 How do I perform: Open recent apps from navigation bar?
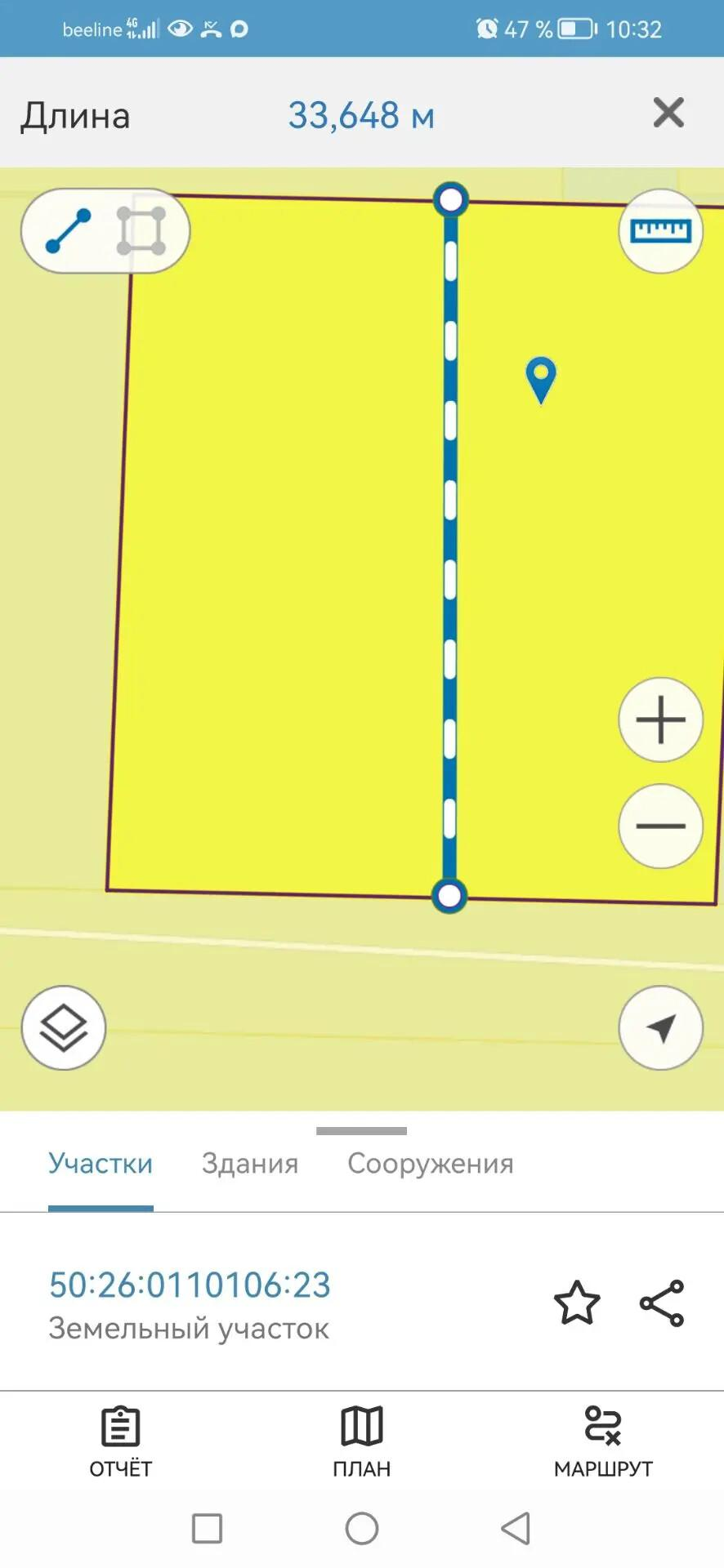pos(207,1528)
